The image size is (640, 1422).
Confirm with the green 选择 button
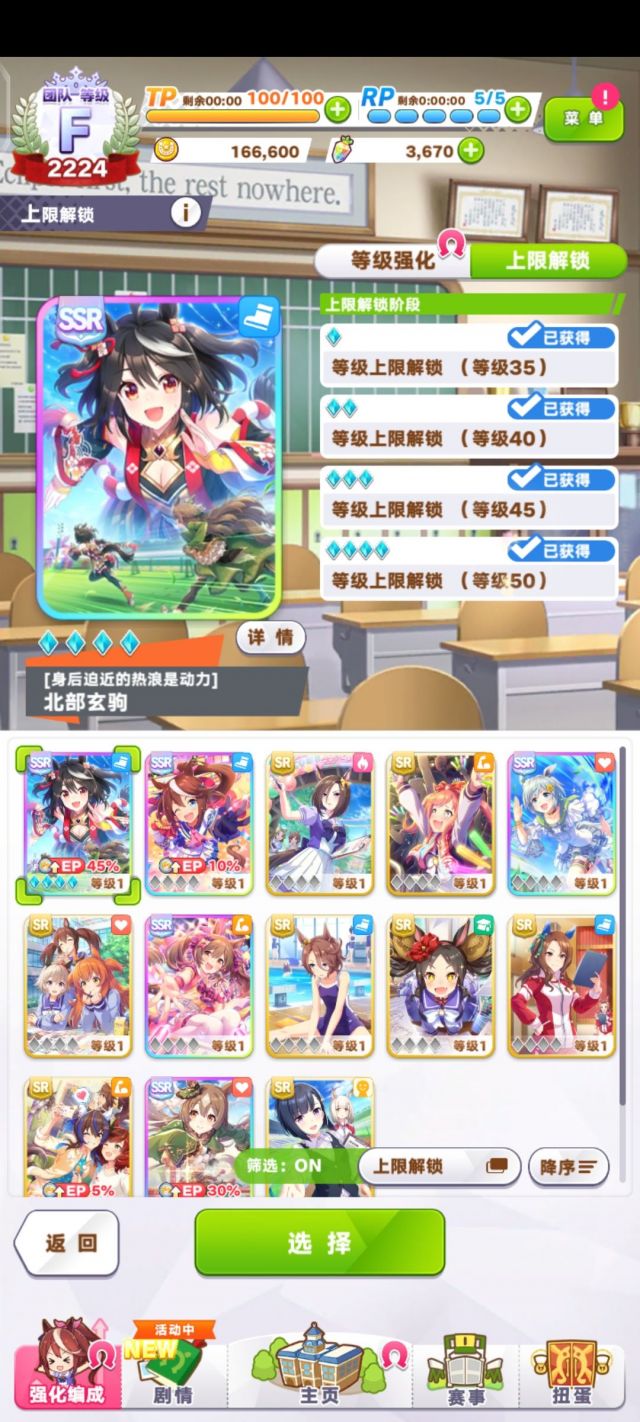click(x=320, y=1242)
